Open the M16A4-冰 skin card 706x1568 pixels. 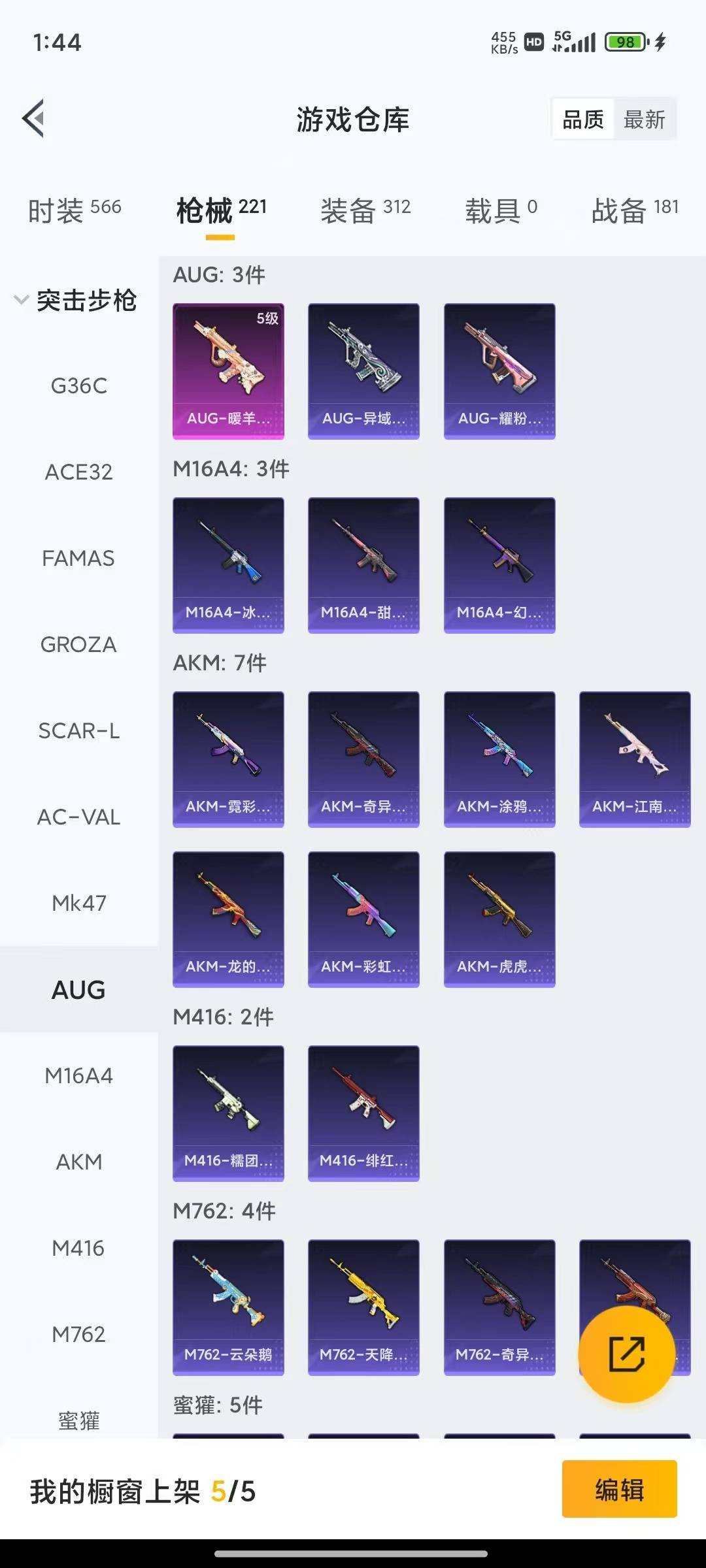click(x=228, y=564)
